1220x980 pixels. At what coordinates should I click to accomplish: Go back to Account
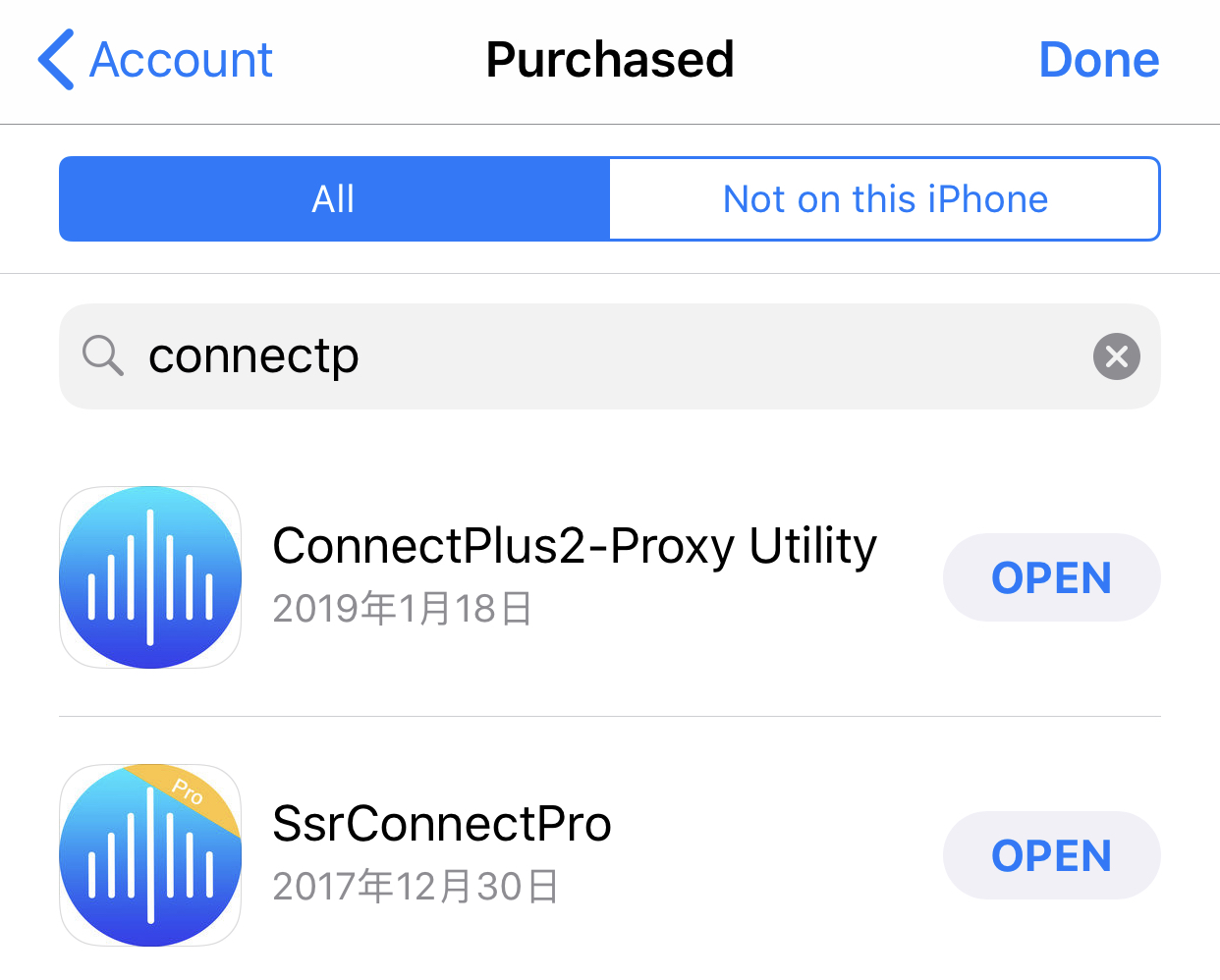click(x=155, y=61)
